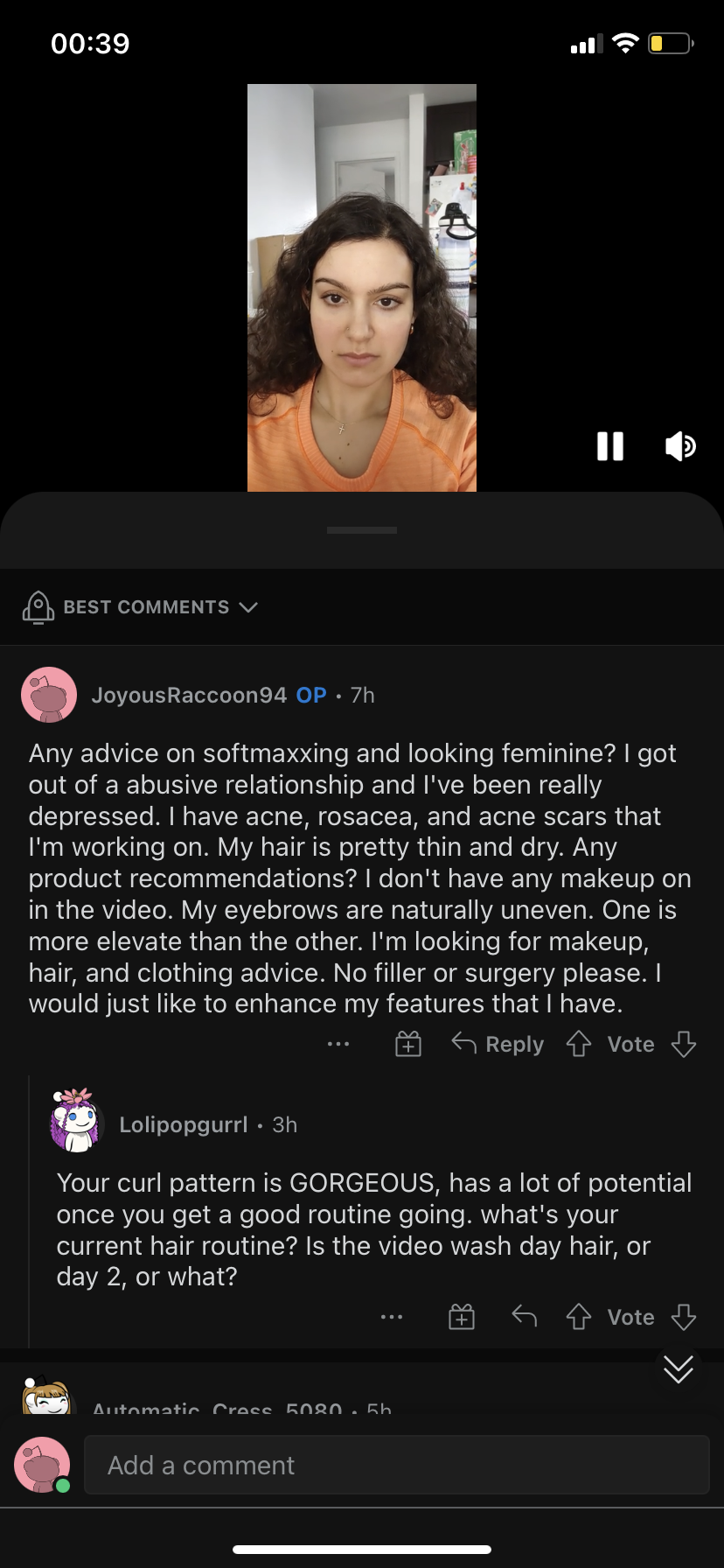Upvote JoyousRaccoon94's comment

point(579,1044)
